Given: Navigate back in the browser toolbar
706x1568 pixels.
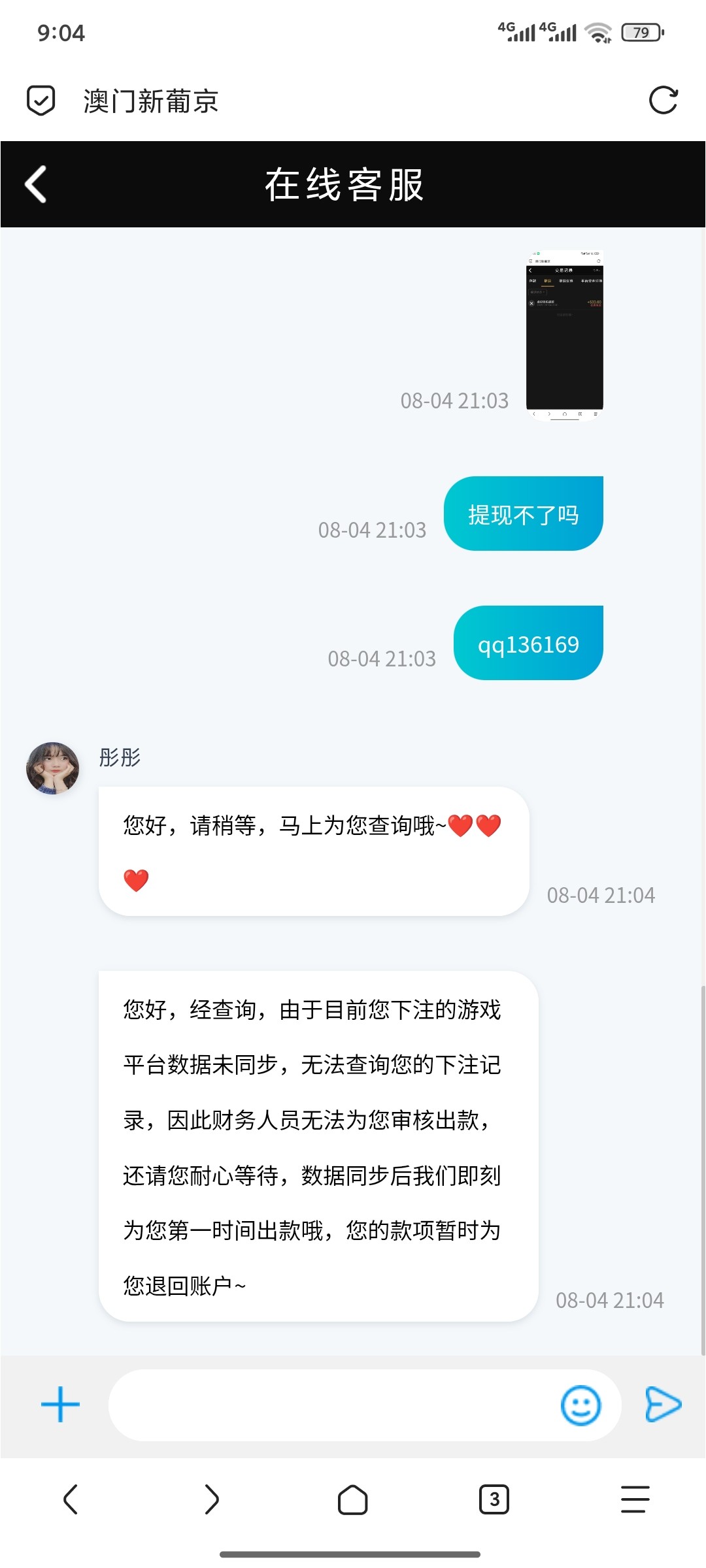Looking at the screenshot, I should [x=71, y=1499].
